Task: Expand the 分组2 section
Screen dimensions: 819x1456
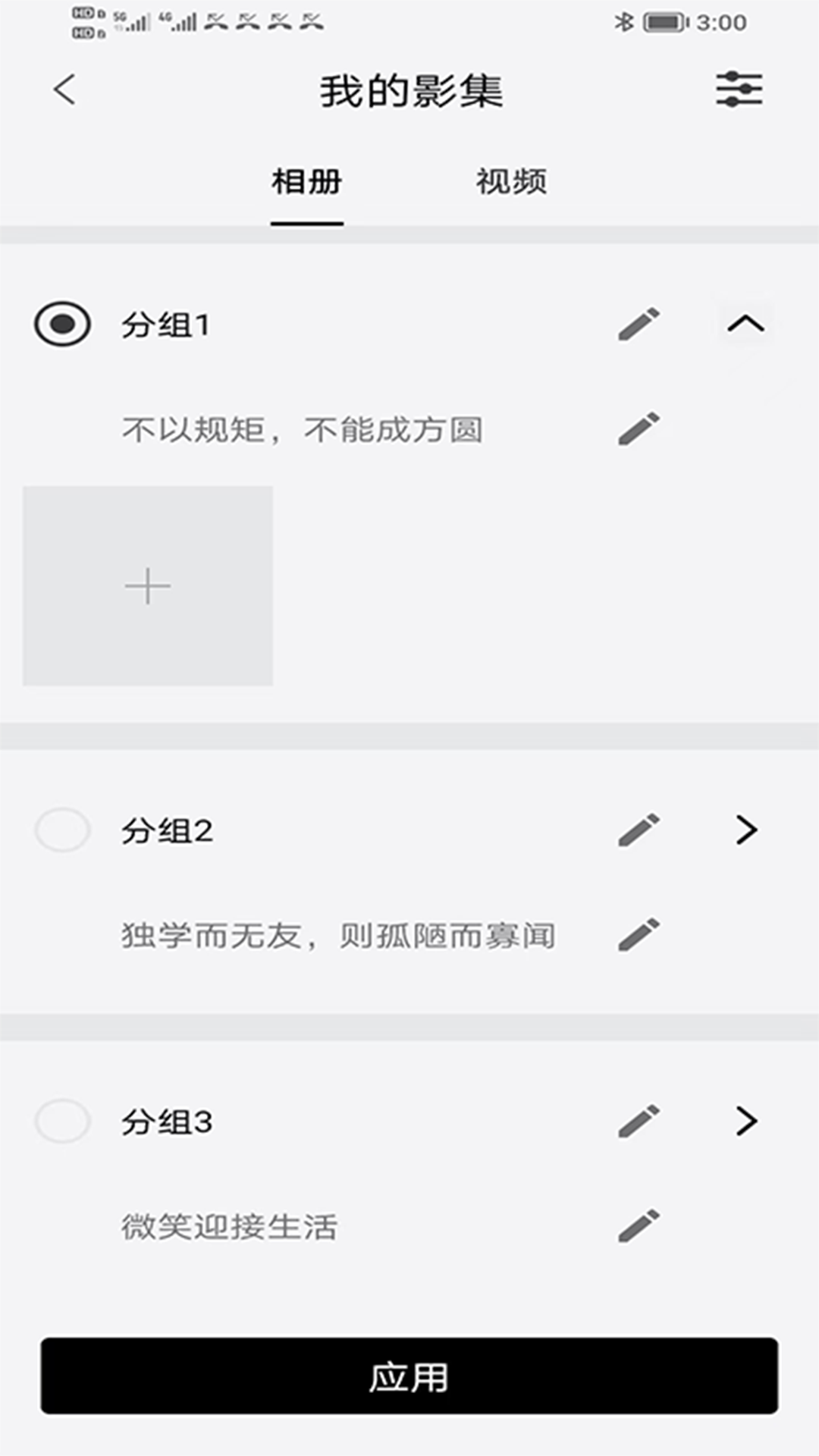Action: point(746,830)
